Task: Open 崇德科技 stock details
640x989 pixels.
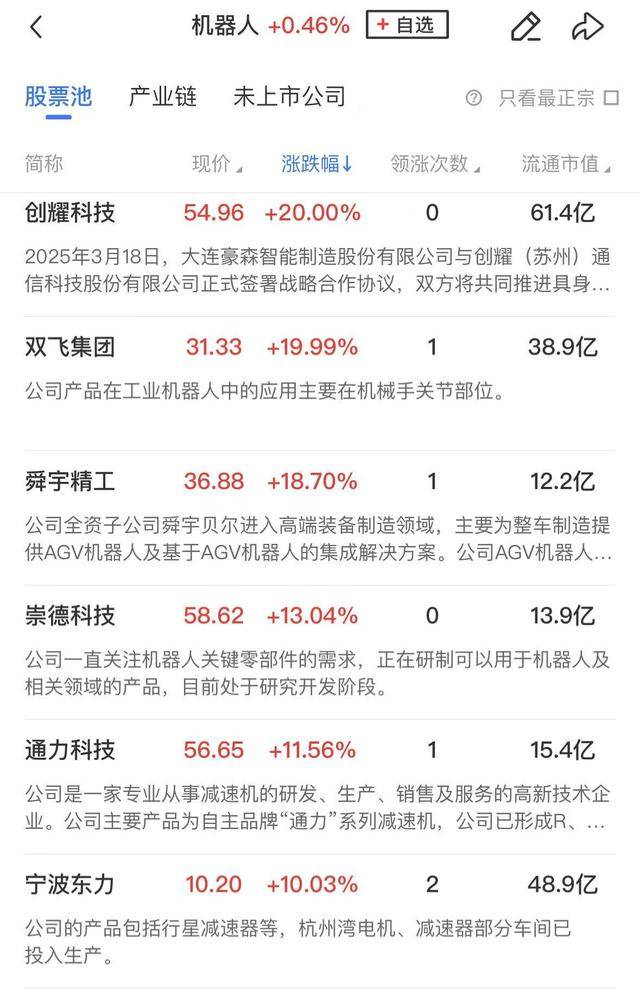Action: click(70, 615)
